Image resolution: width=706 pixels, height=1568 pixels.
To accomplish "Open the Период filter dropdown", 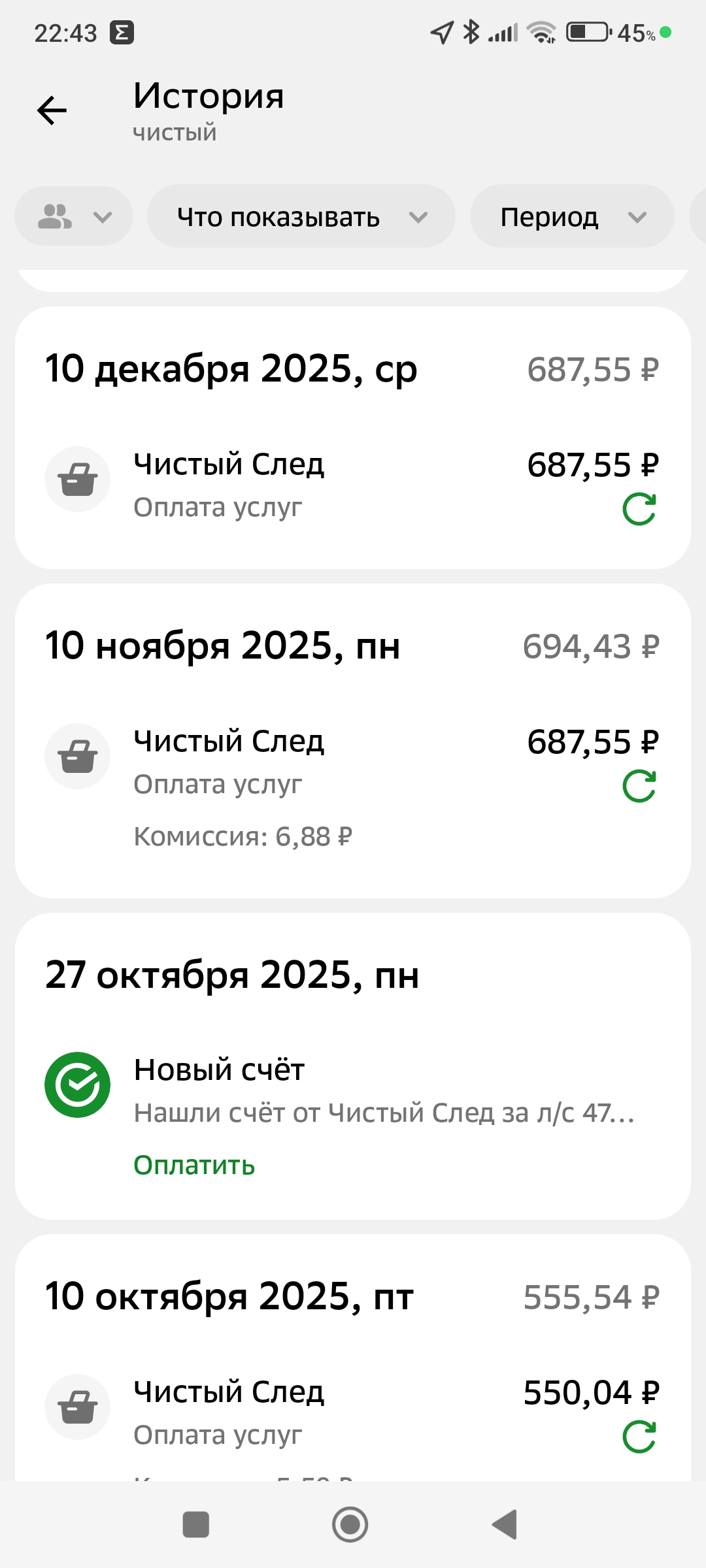I will 571,217.
